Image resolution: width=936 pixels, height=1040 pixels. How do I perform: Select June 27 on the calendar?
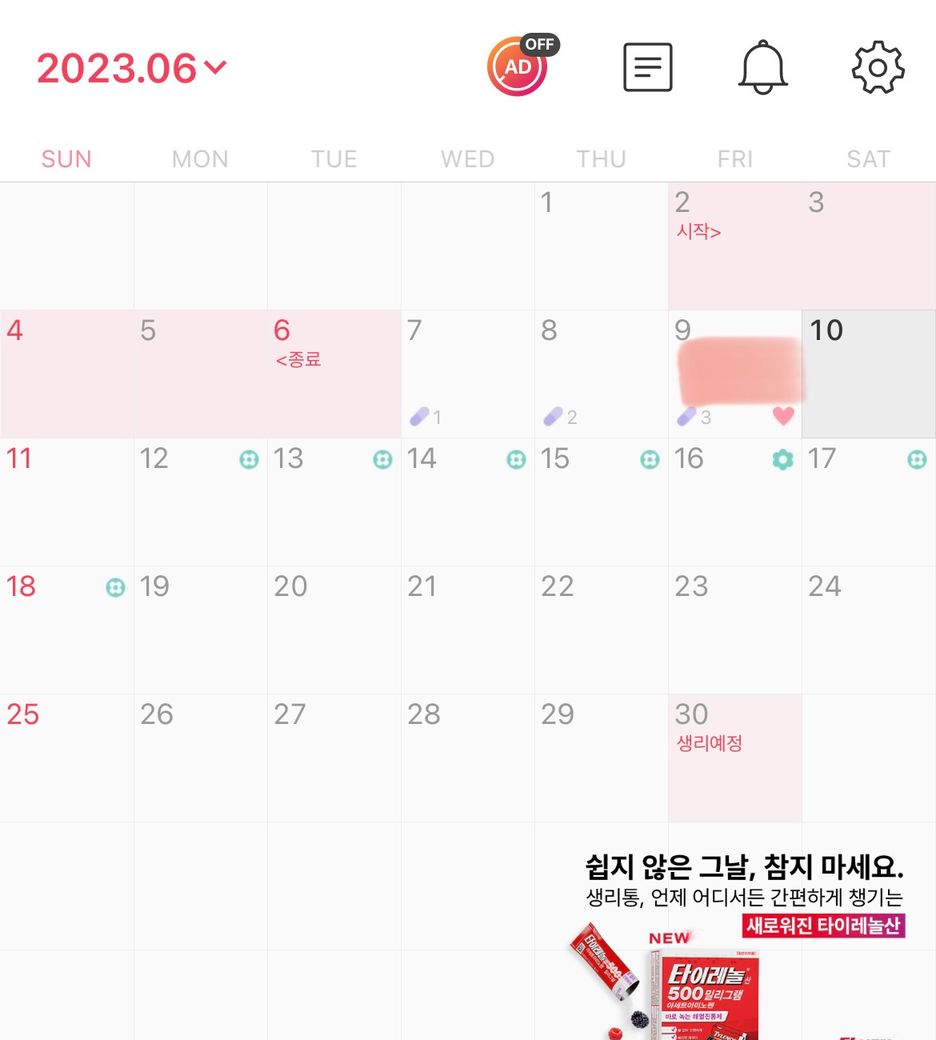point(333,758)
